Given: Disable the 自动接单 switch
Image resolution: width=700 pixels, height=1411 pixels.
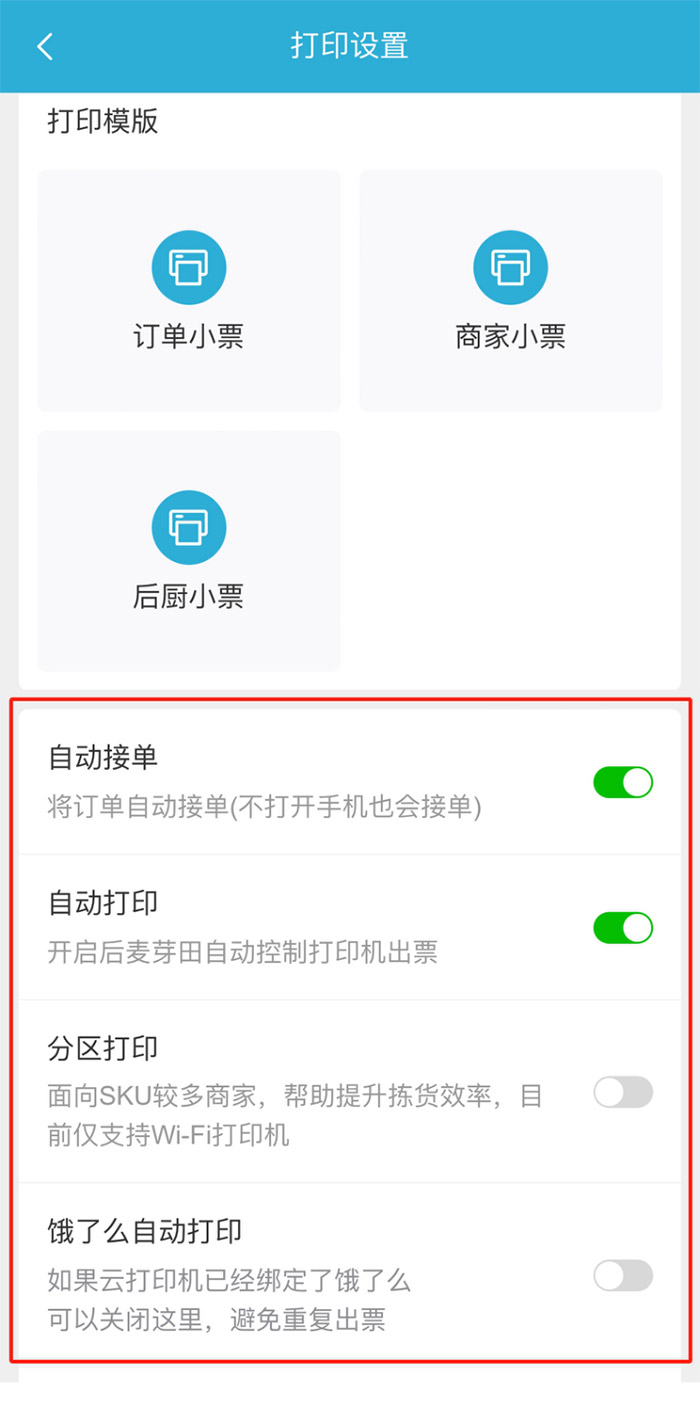Looking at the screenshot, I should click(623, 782).
